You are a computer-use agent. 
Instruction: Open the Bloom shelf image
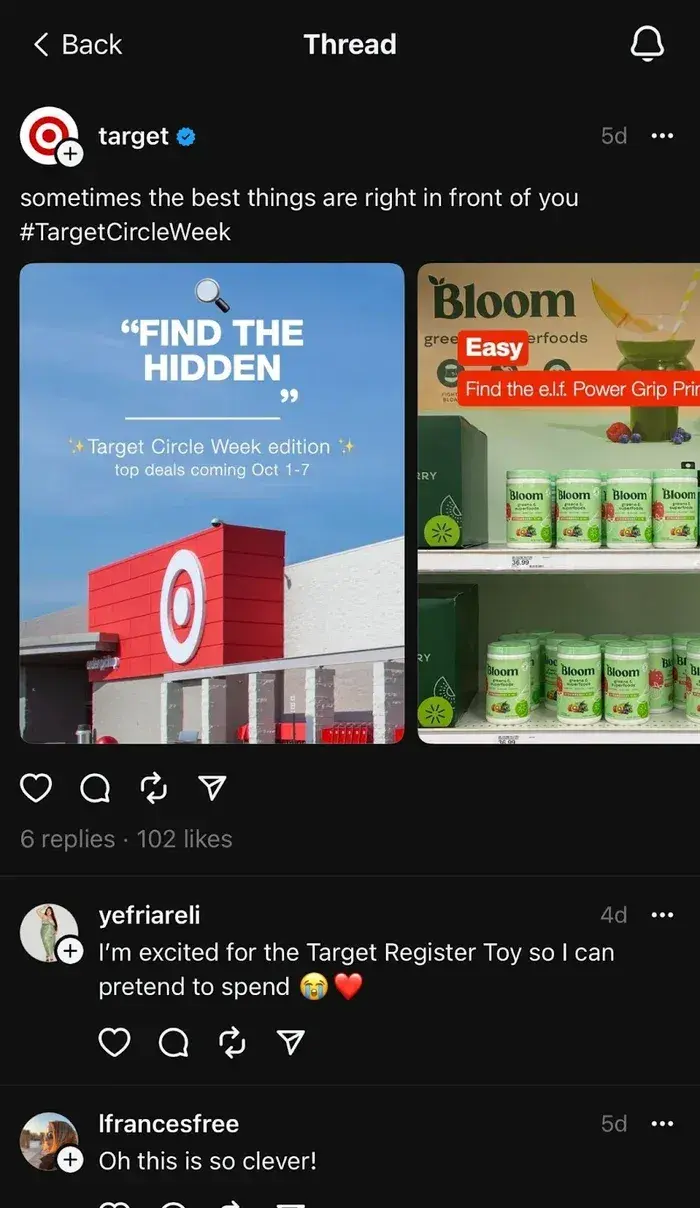point(558,503)
